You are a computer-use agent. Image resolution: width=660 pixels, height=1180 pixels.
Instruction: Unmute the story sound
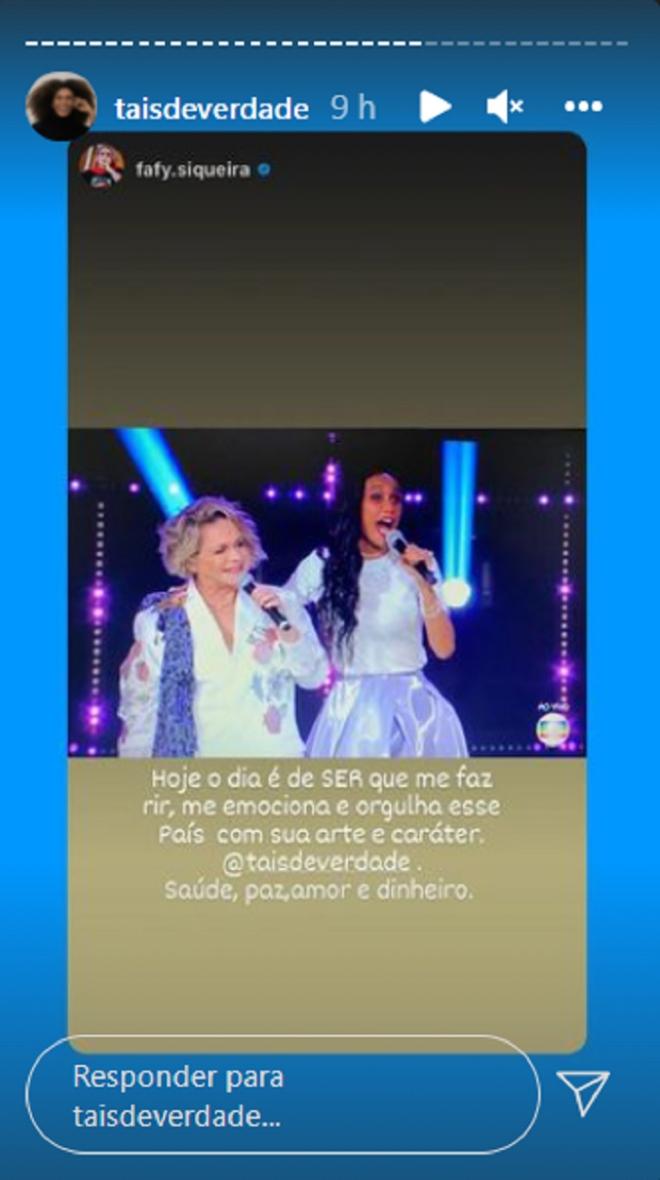click(x=505, y=106)
